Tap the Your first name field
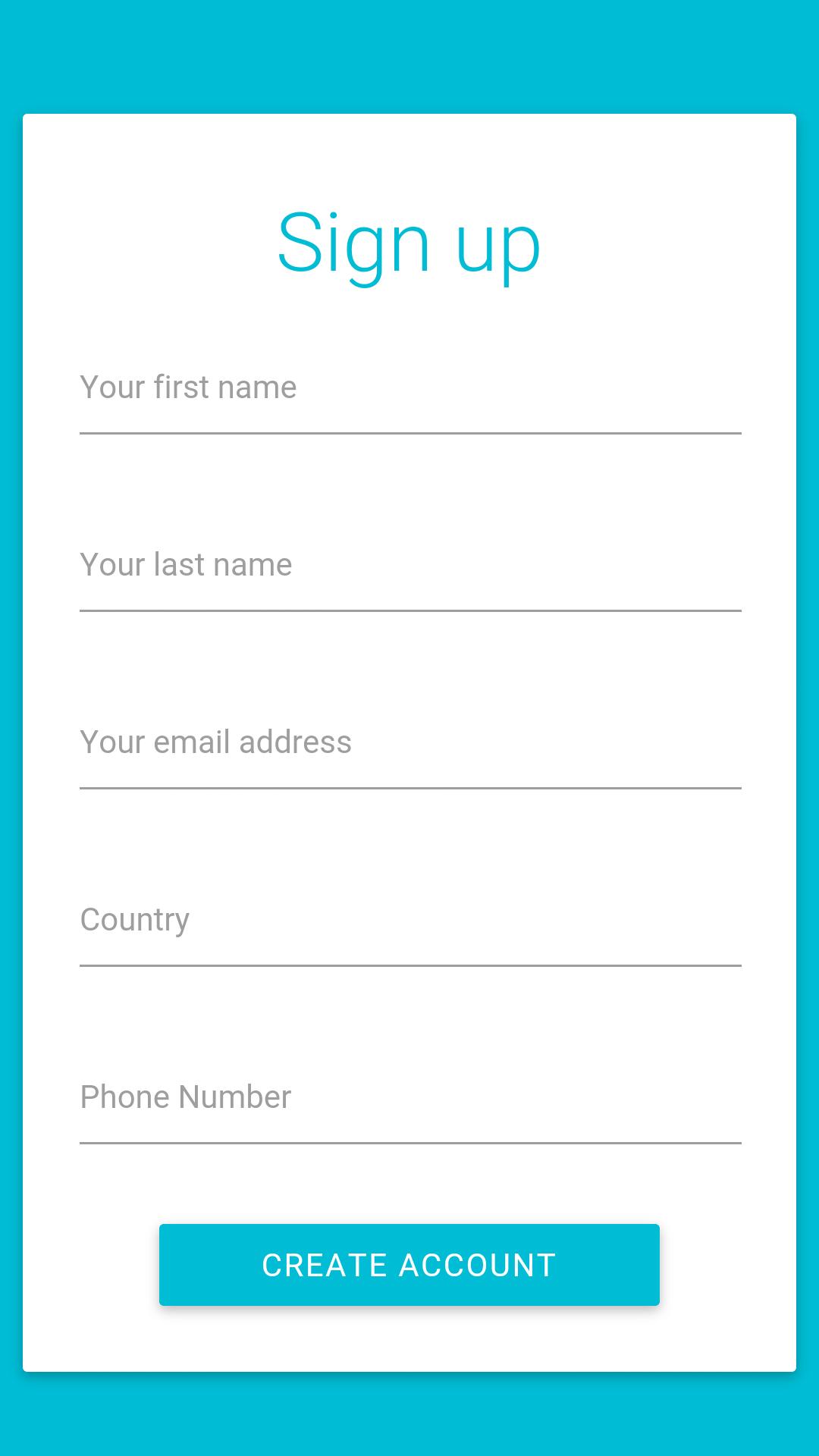 tap(409, 388)
